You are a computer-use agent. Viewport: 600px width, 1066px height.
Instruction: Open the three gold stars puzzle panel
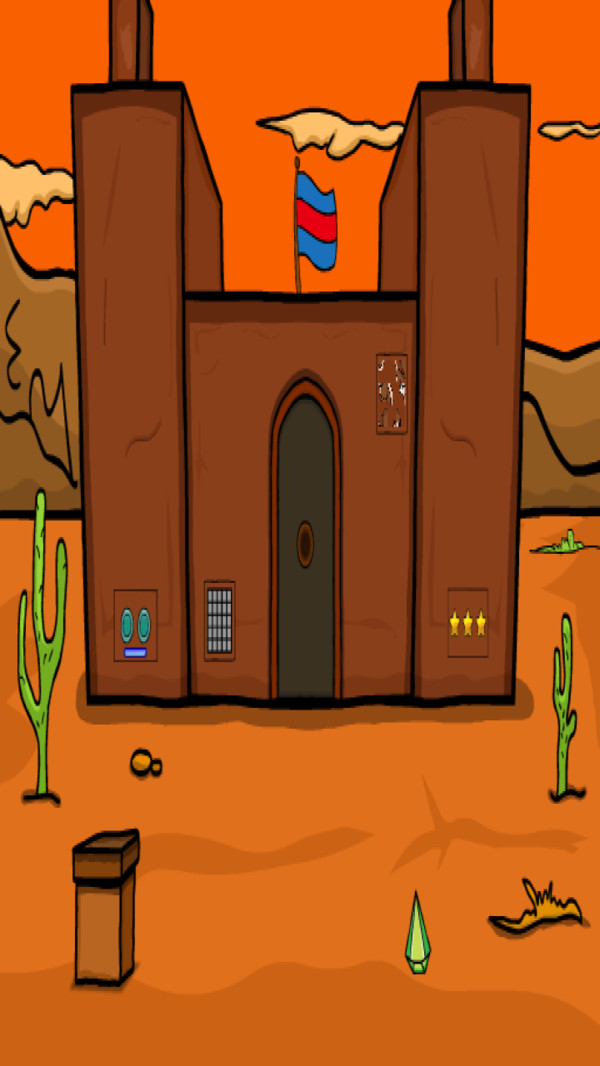467,624
